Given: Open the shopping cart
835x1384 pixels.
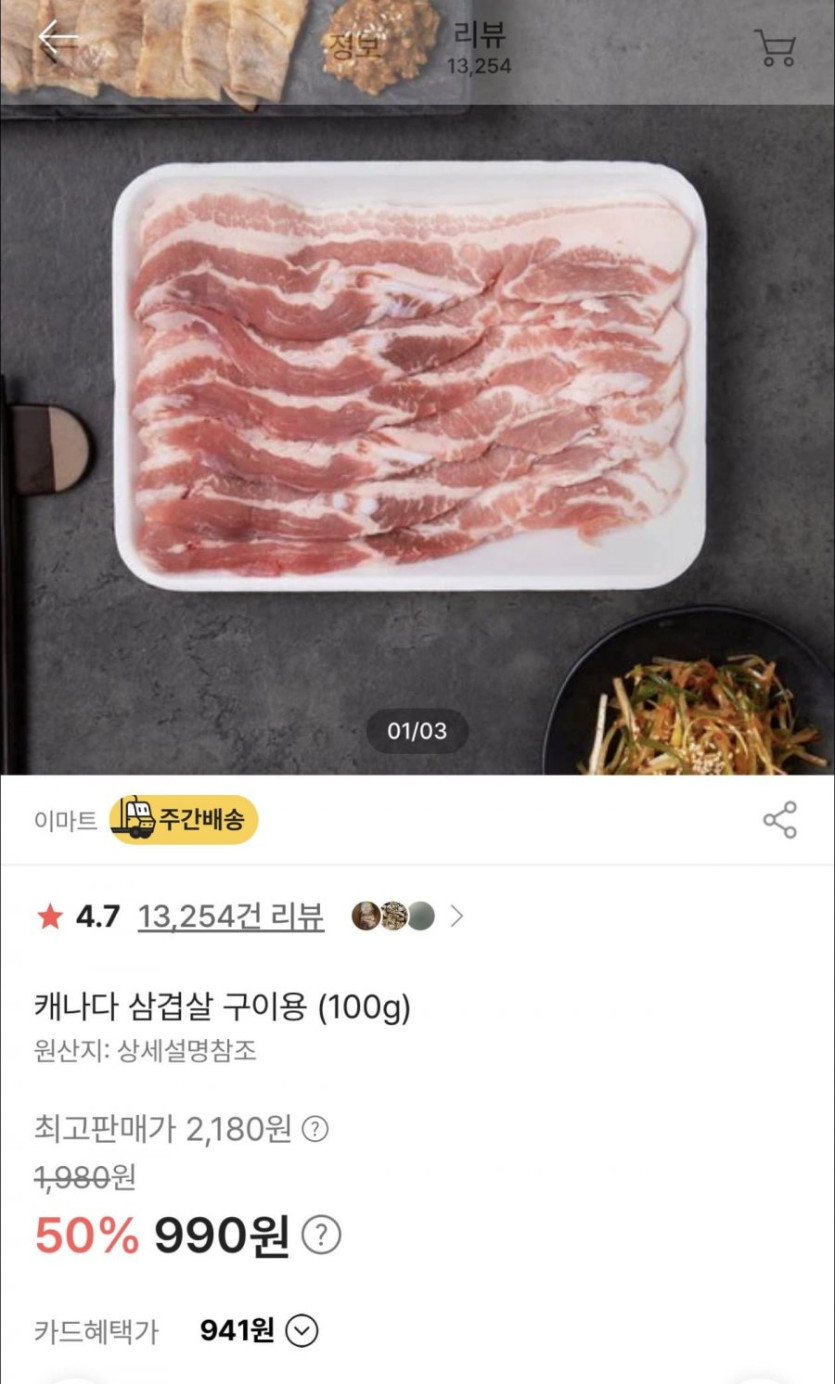Looking at the screenshot, I should (774, 47).
